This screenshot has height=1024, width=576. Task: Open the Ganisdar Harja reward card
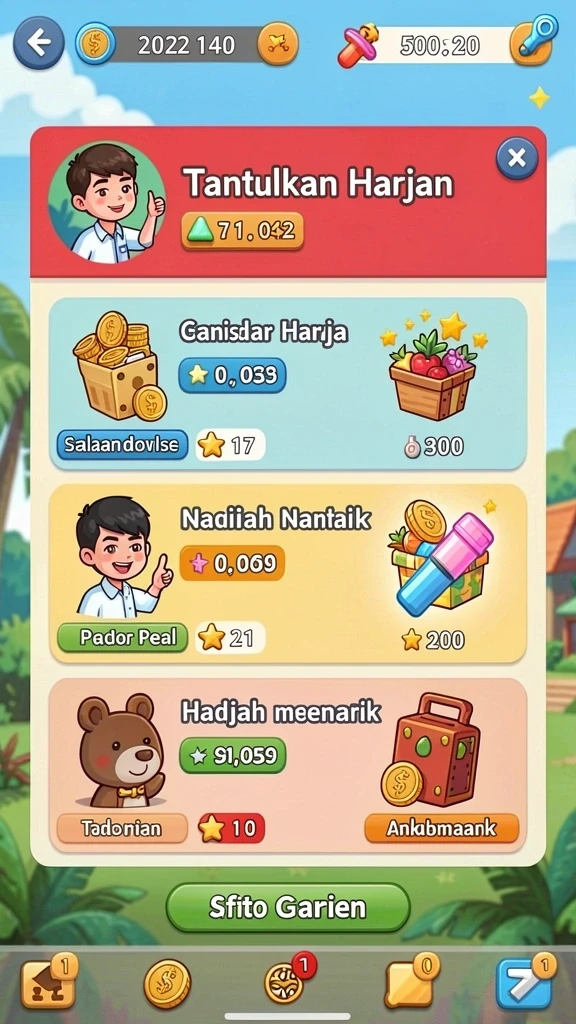pyautogui.click(x=288, y=384)
